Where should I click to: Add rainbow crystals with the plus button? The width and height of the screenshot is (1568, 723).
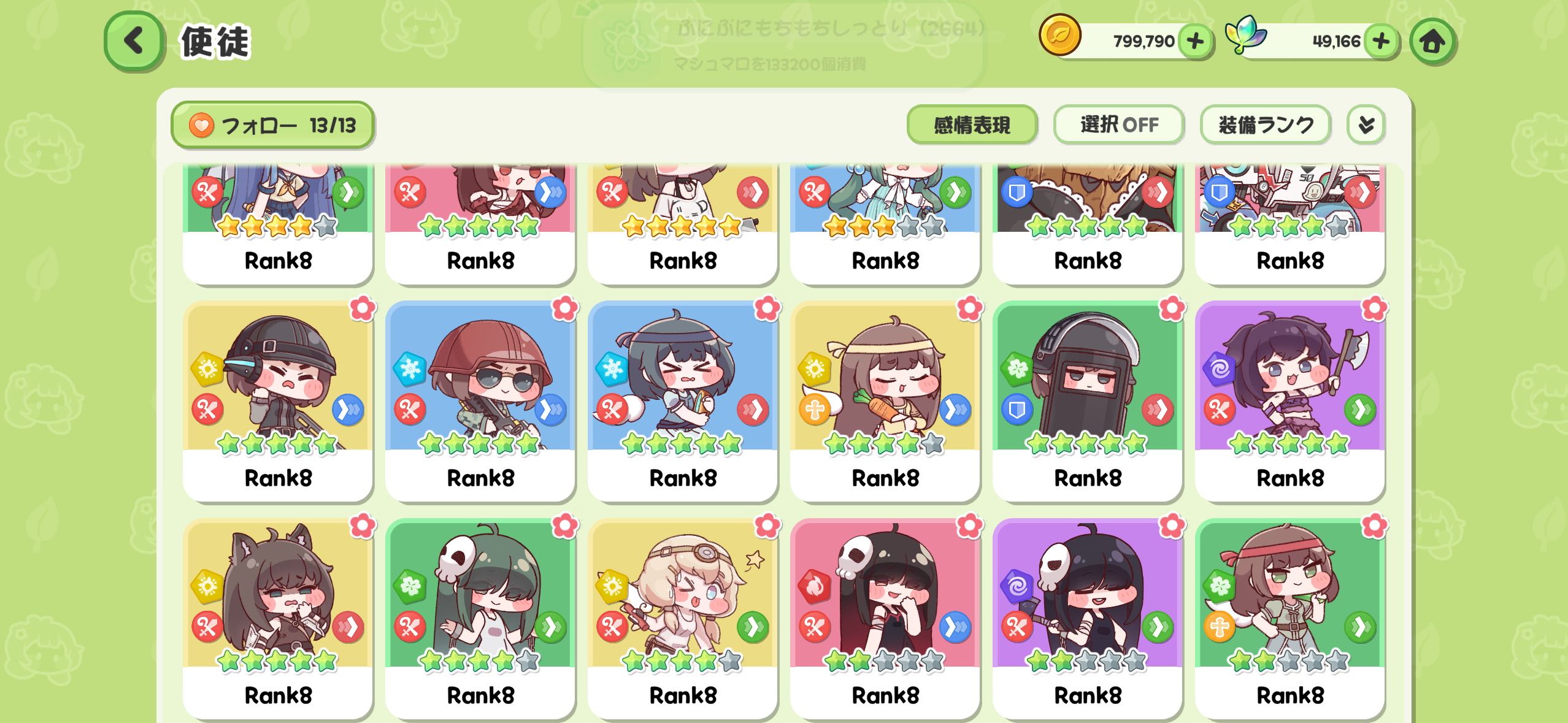[x=1381, y=41]
